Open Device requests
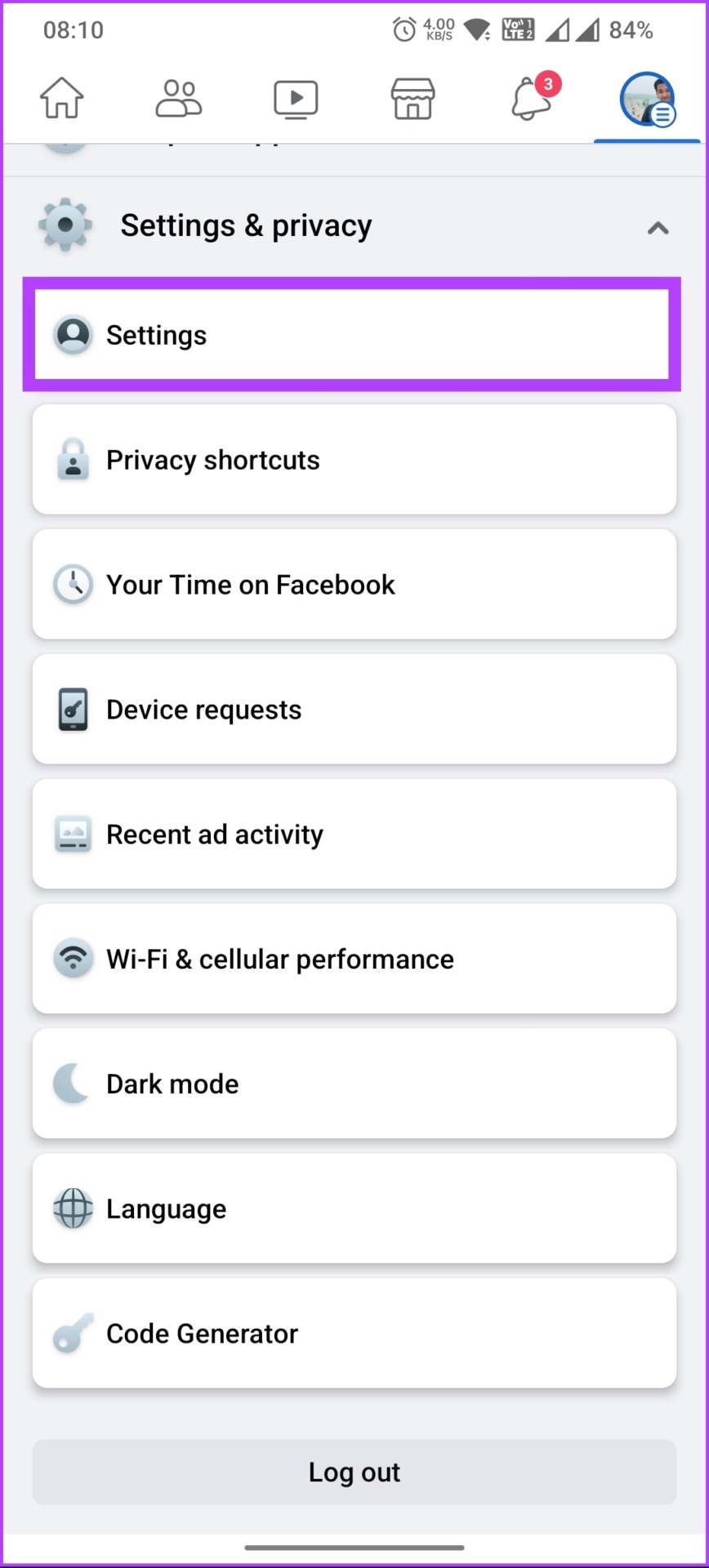Viewport: 709px width, 1568px height. [x=354, y=710]
